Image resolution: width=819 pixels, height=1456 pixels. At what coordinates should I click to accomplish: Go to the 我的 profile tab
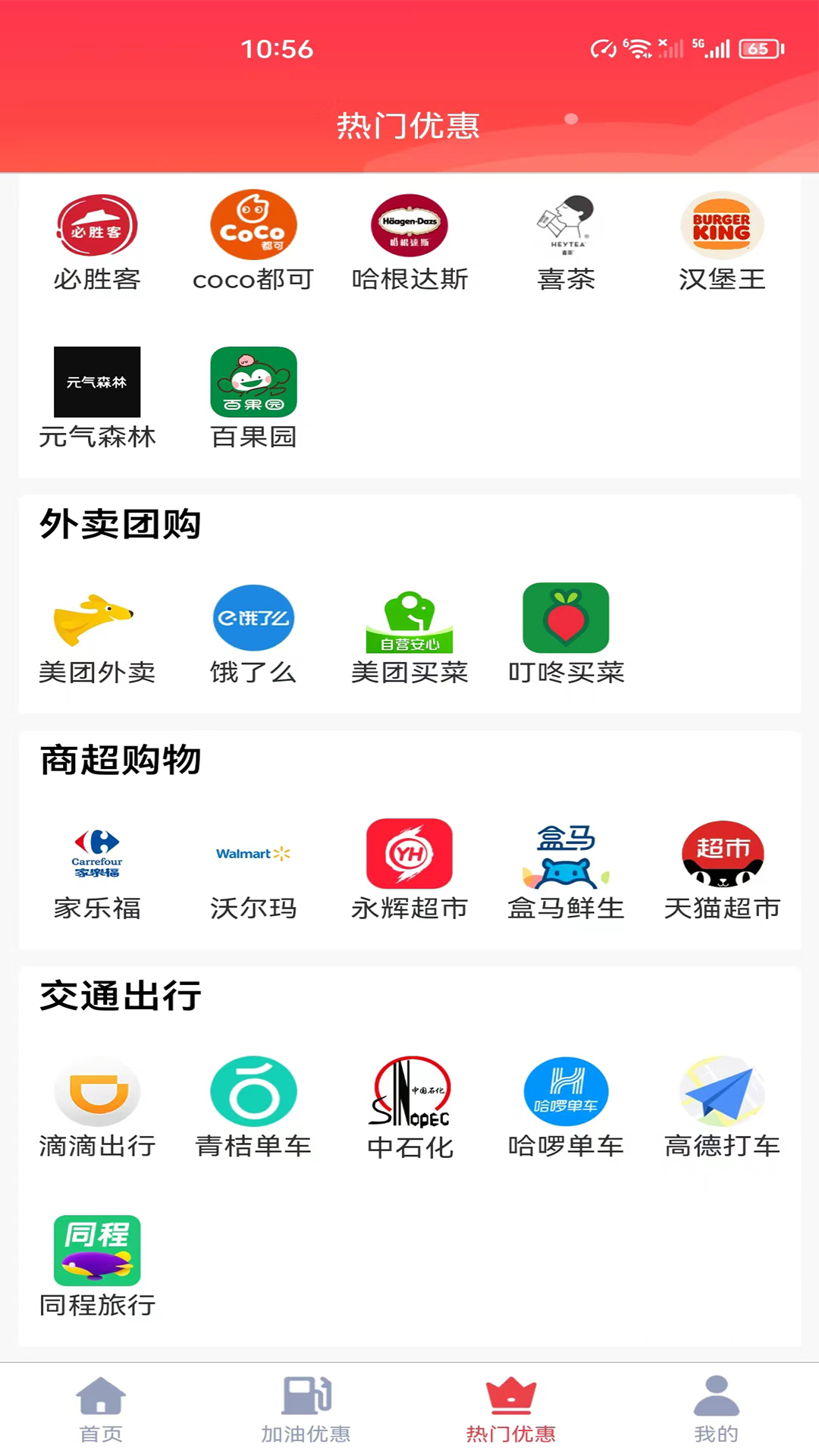tap(716, 1412)
